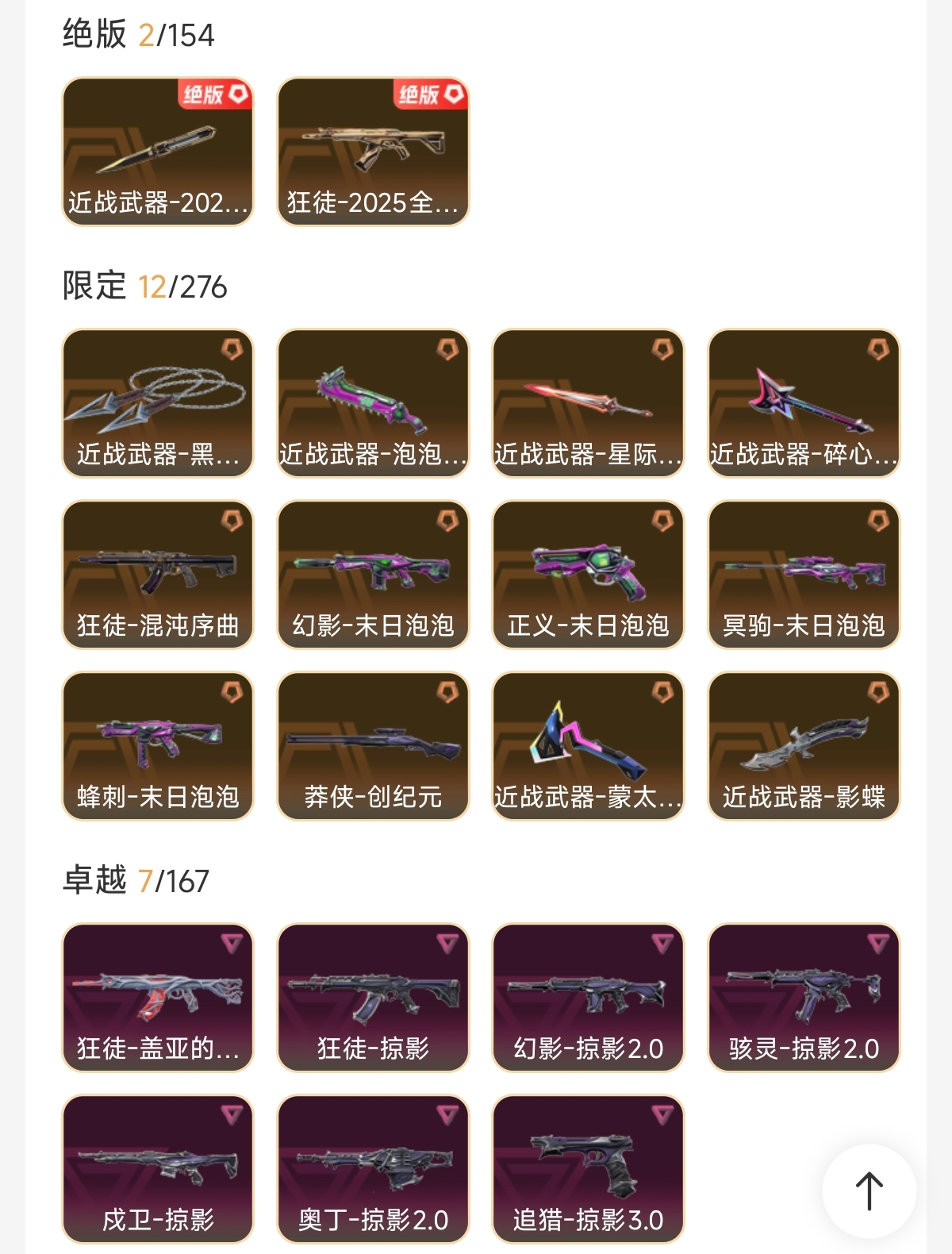
Task: Open the 近战武器-蒙太… skin card
Action: [x=589, y=746]
